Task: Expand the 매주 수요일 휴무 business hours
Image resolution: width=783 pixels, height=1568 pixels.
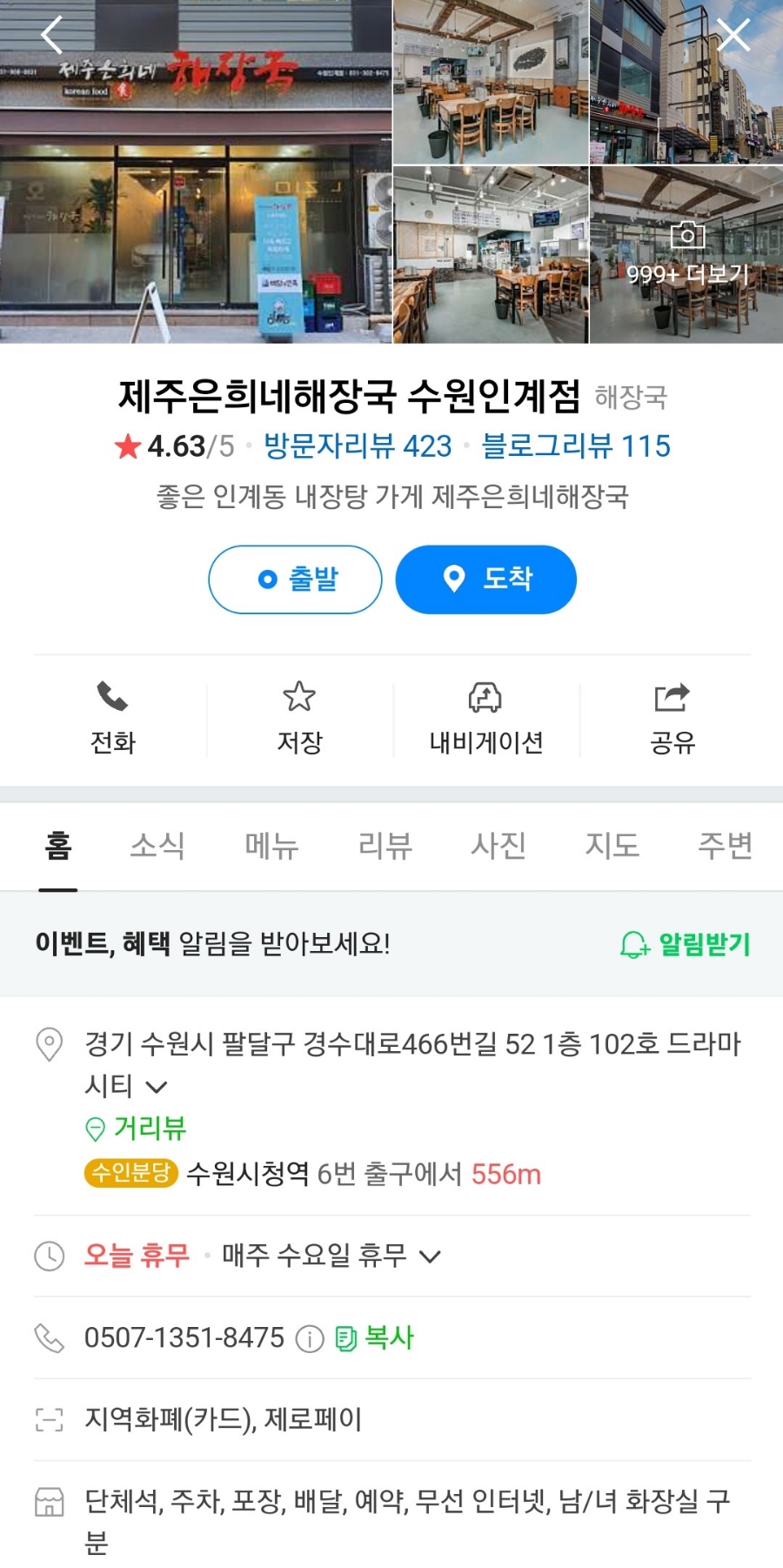Action: [x=331, y=1256]
